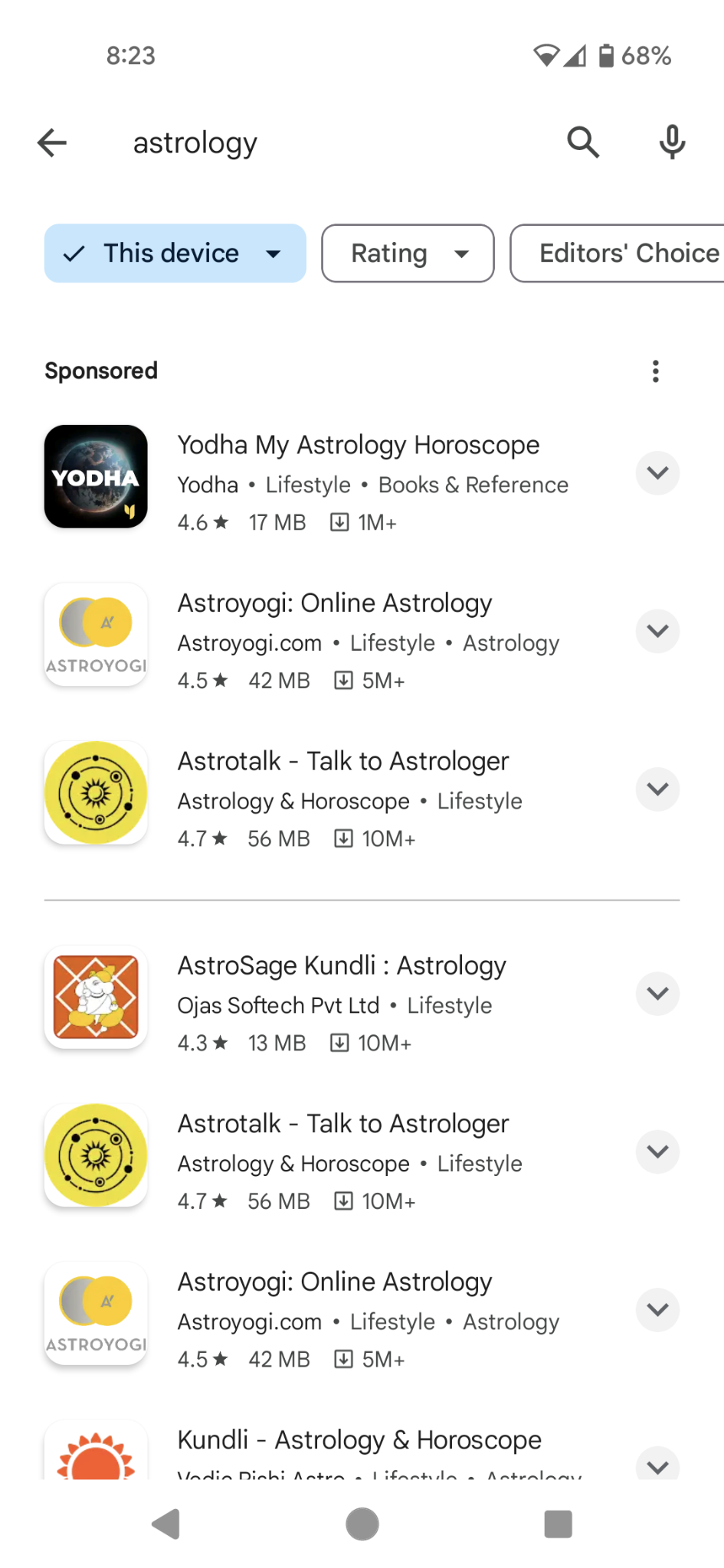Screen dimensions: 724x1568
Task: Start voice search with the microphone
Action: pos(672,142)
